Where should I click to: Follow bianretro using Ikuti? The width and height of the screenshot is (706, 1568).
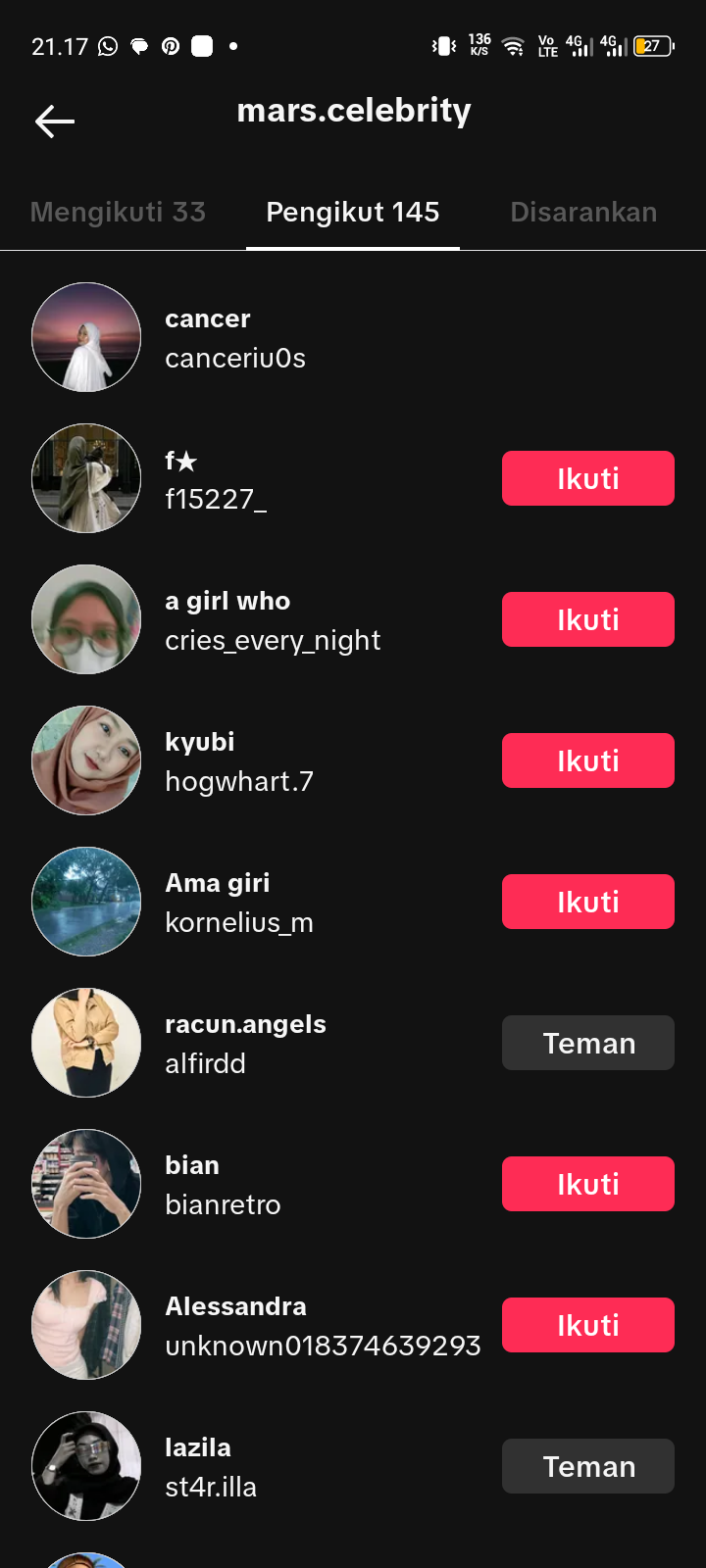[588, 1184]
